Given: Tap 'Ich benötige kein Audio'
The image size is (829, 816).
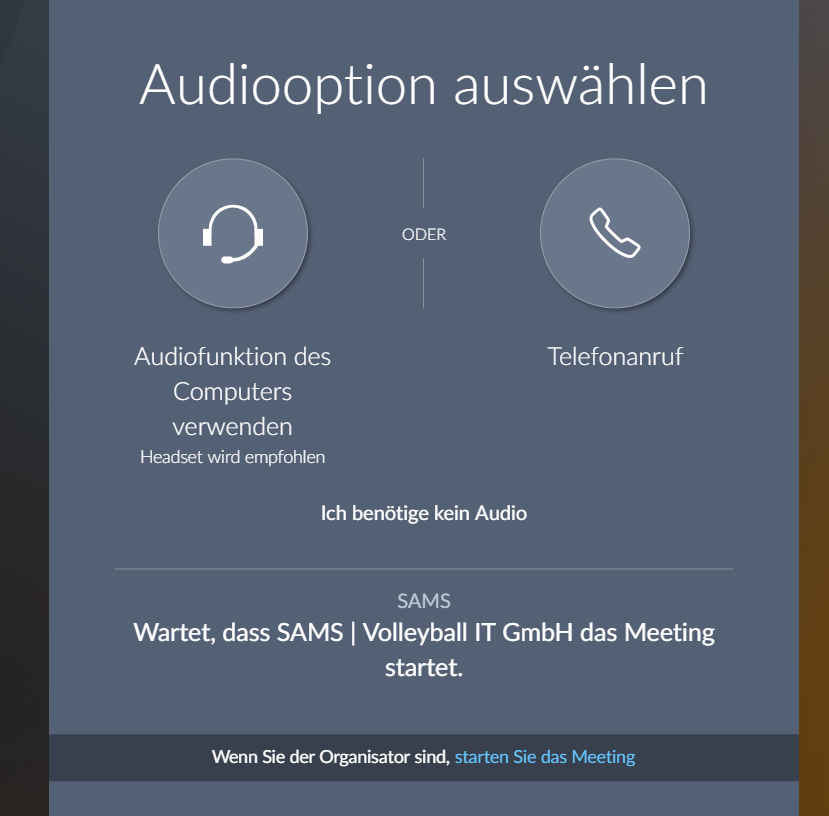Looking at the screenshot, I should [x=423, y=513].
